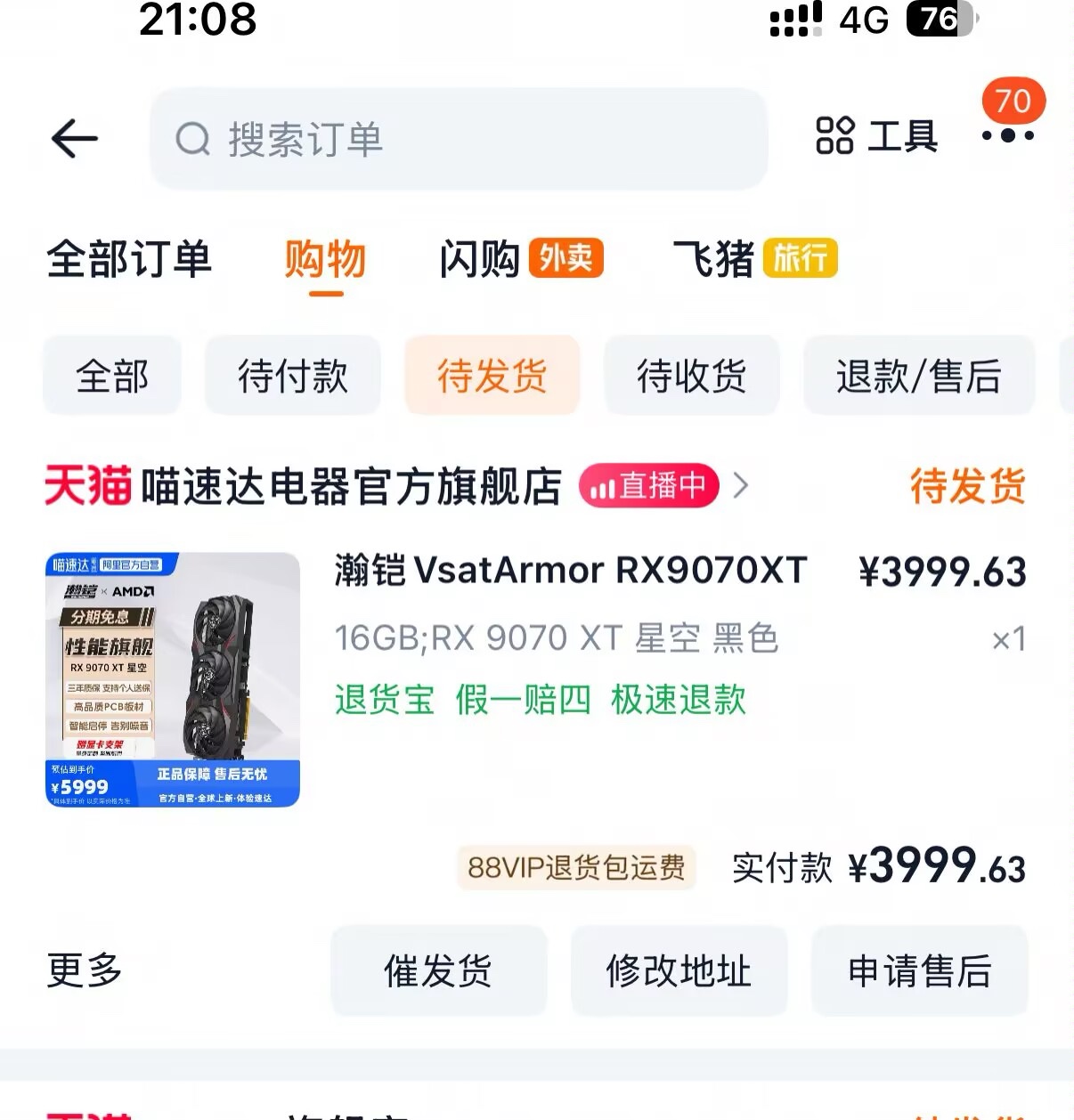
Task: Select the 购物 tab
Action: click(x=325, y=260)
